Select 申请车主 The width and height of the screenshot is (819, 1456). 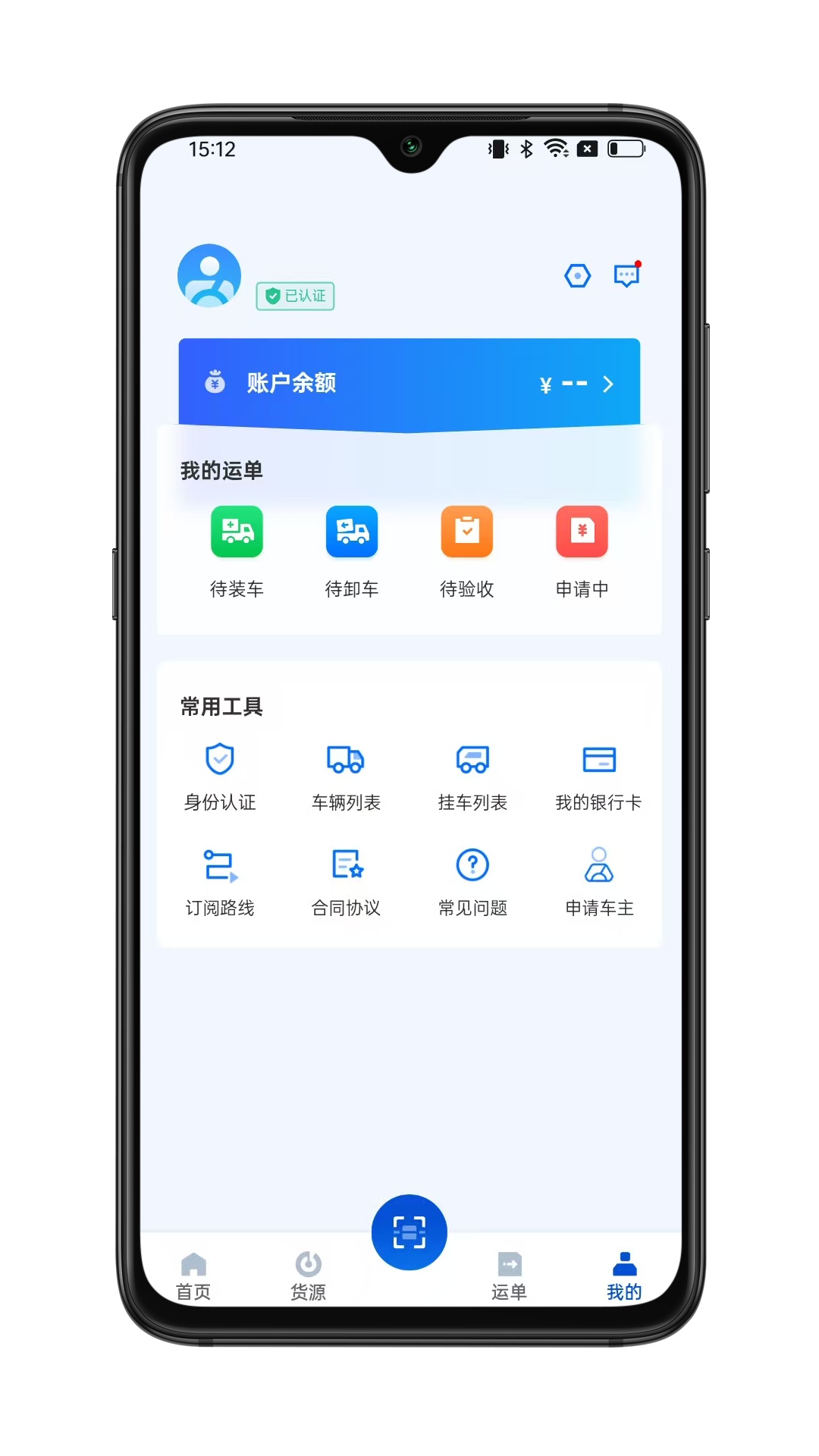click(x=599, y=882)
